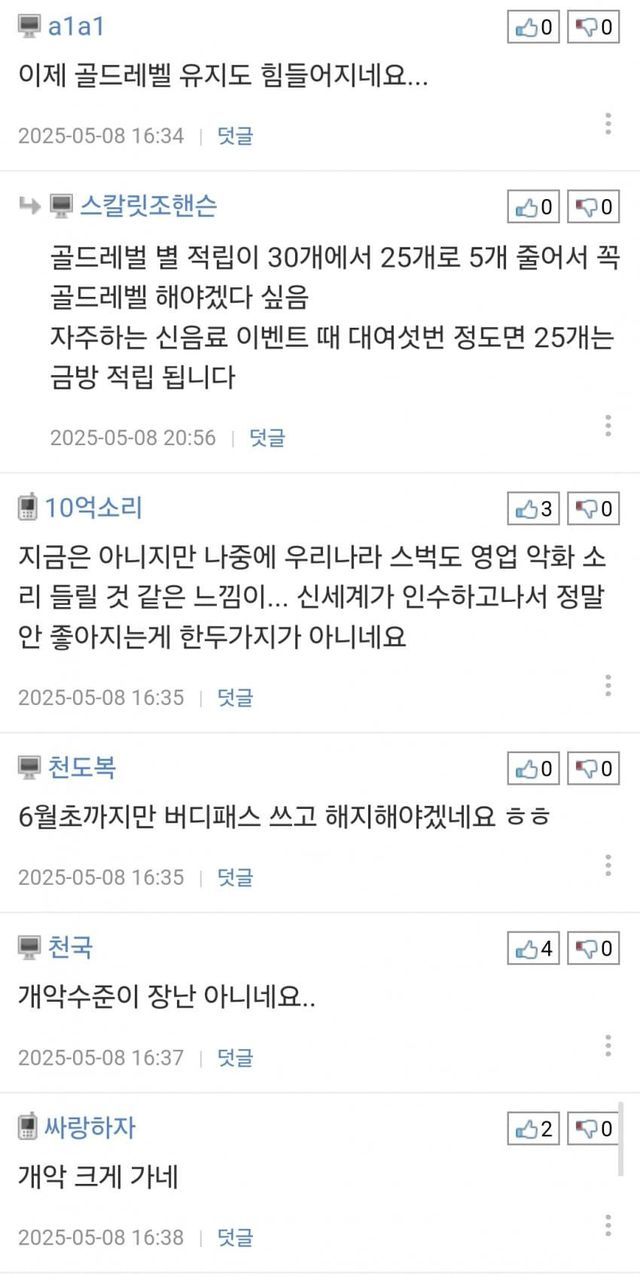
Task: Downvote 천국's comment
Action: click(594, 948)
